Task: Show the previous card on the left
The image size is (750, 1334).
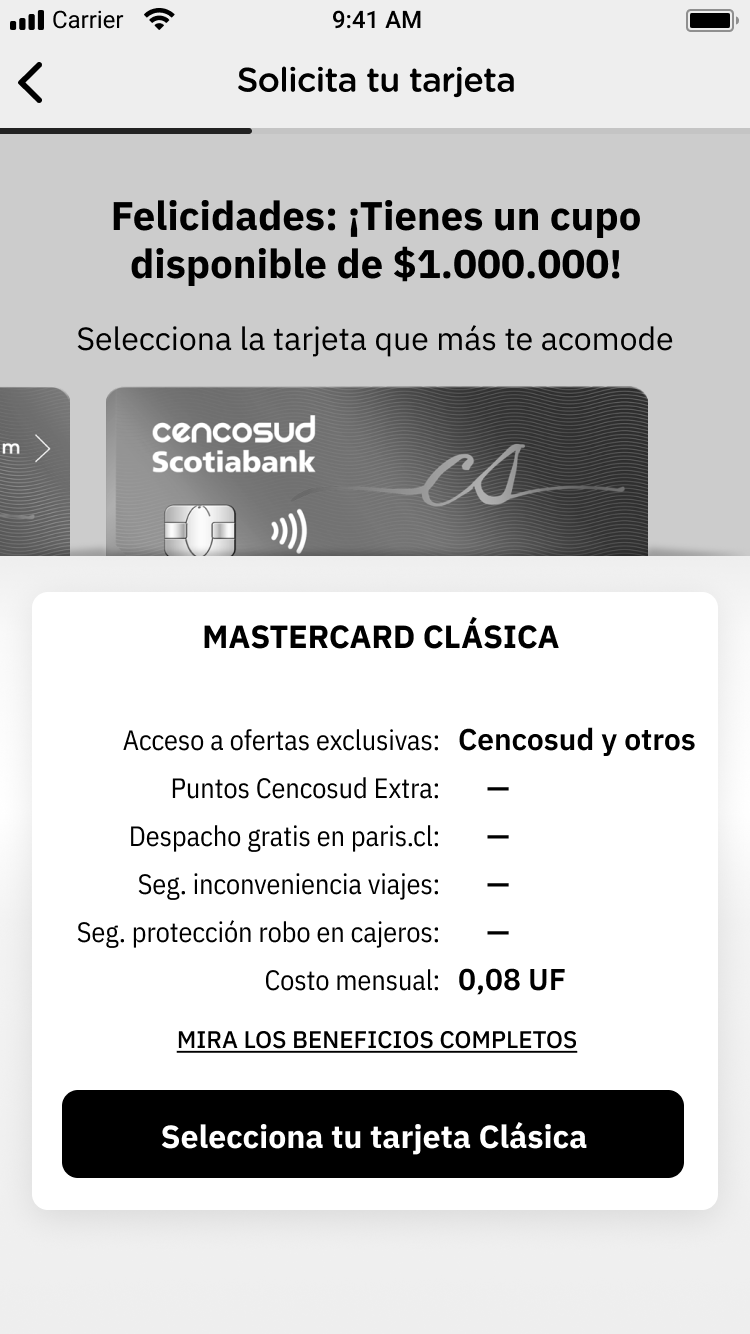Action: (x=34, y=470)
